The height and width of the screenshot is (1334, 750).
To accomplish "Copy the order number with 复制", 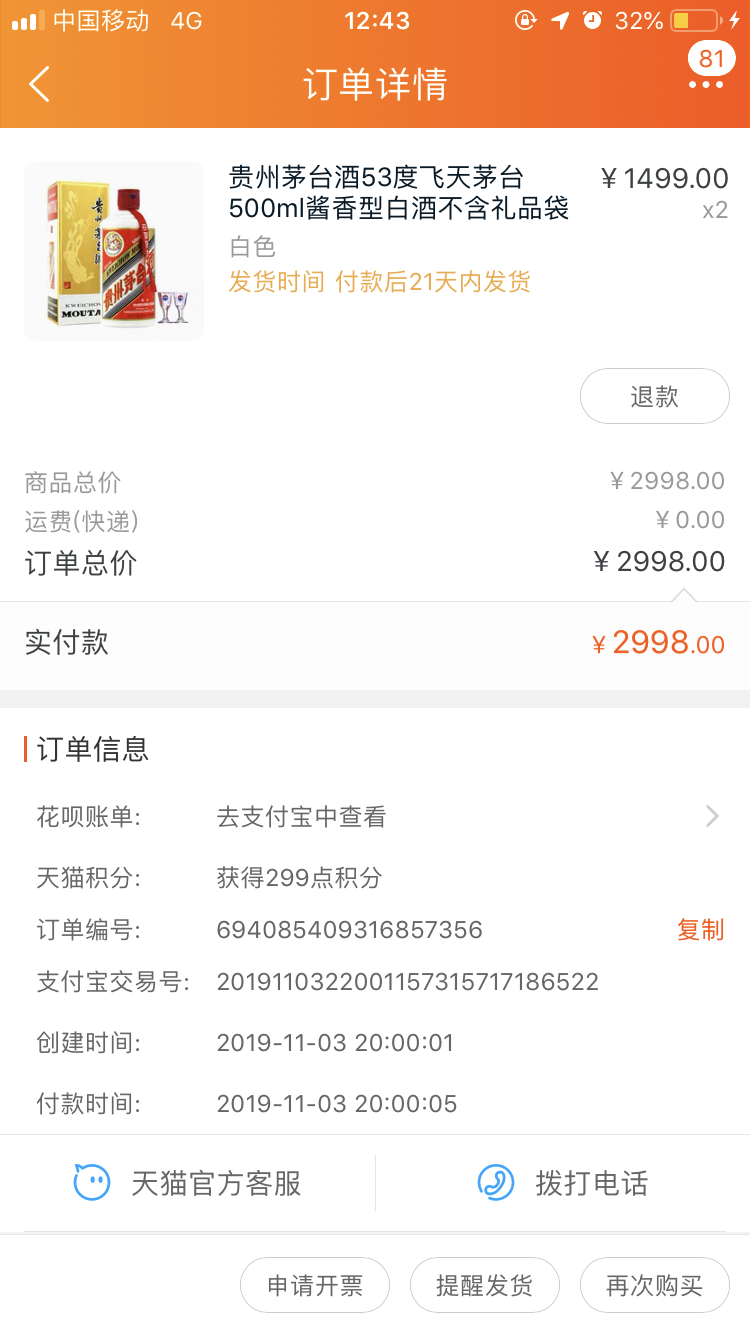I will pyautogui.click(x=700, y=930).
